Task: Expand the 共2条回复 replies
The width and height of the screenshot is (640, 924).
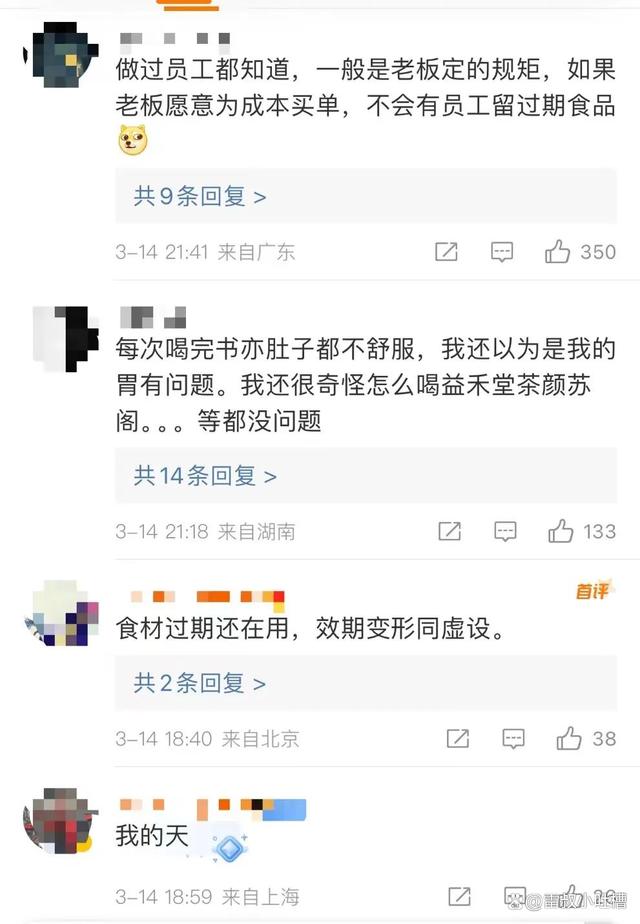Action: tap(200, 683)
